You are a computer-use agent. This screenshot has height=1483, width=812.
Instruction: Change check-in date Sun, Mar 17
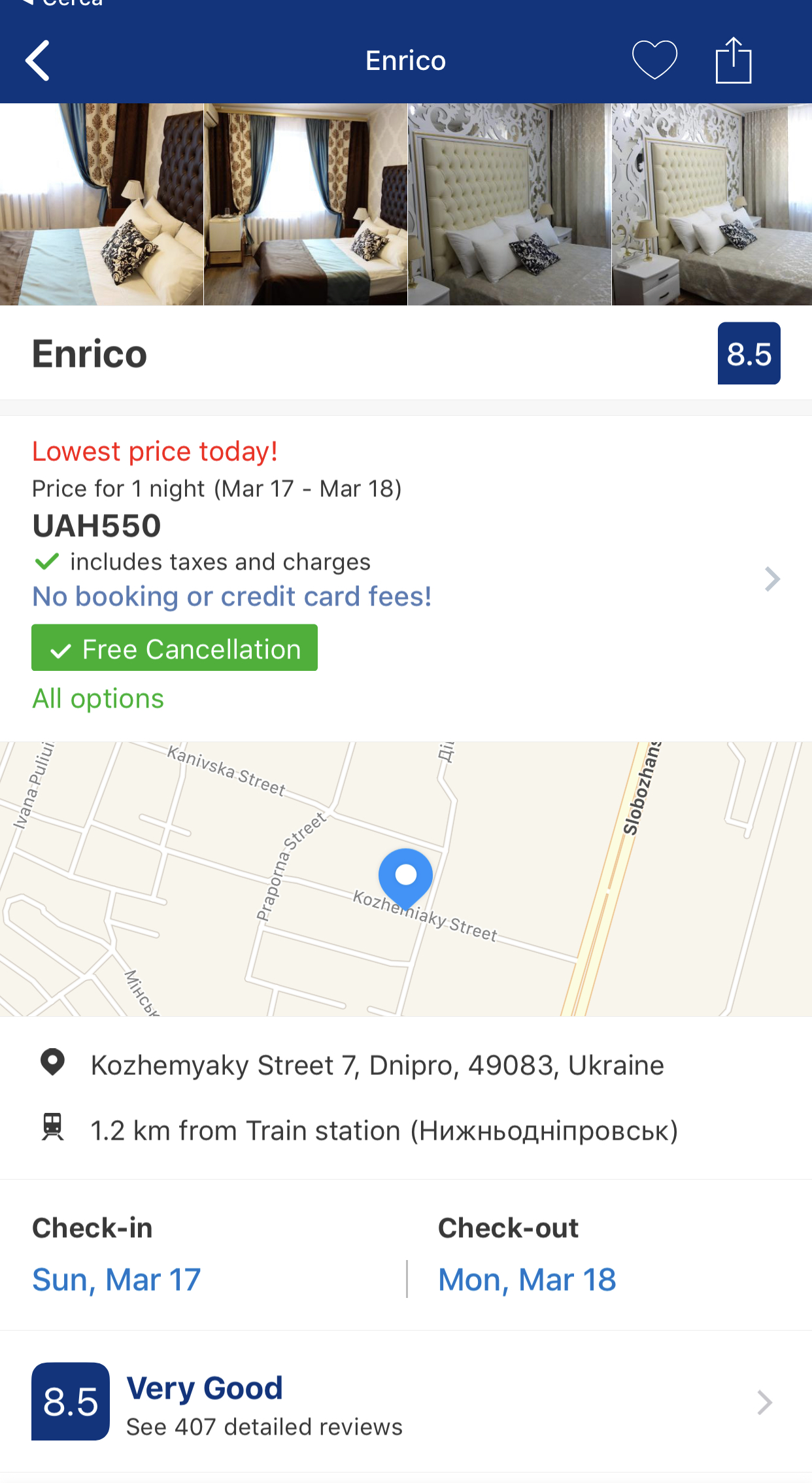click(x=116, y=1279)
